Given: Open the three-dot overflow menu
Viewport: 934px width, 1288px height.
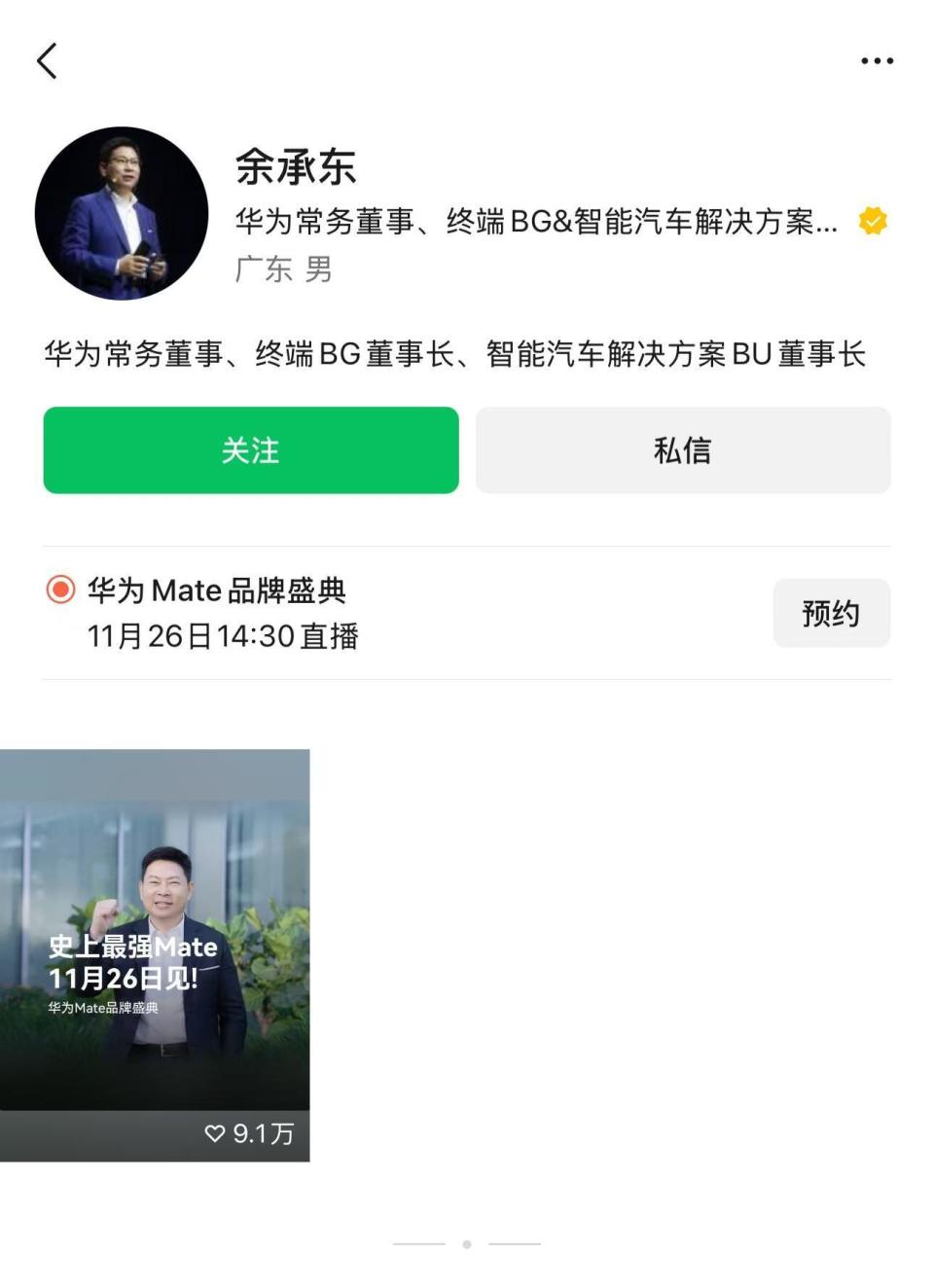Looking at the screenshot, I should [877, 60].
